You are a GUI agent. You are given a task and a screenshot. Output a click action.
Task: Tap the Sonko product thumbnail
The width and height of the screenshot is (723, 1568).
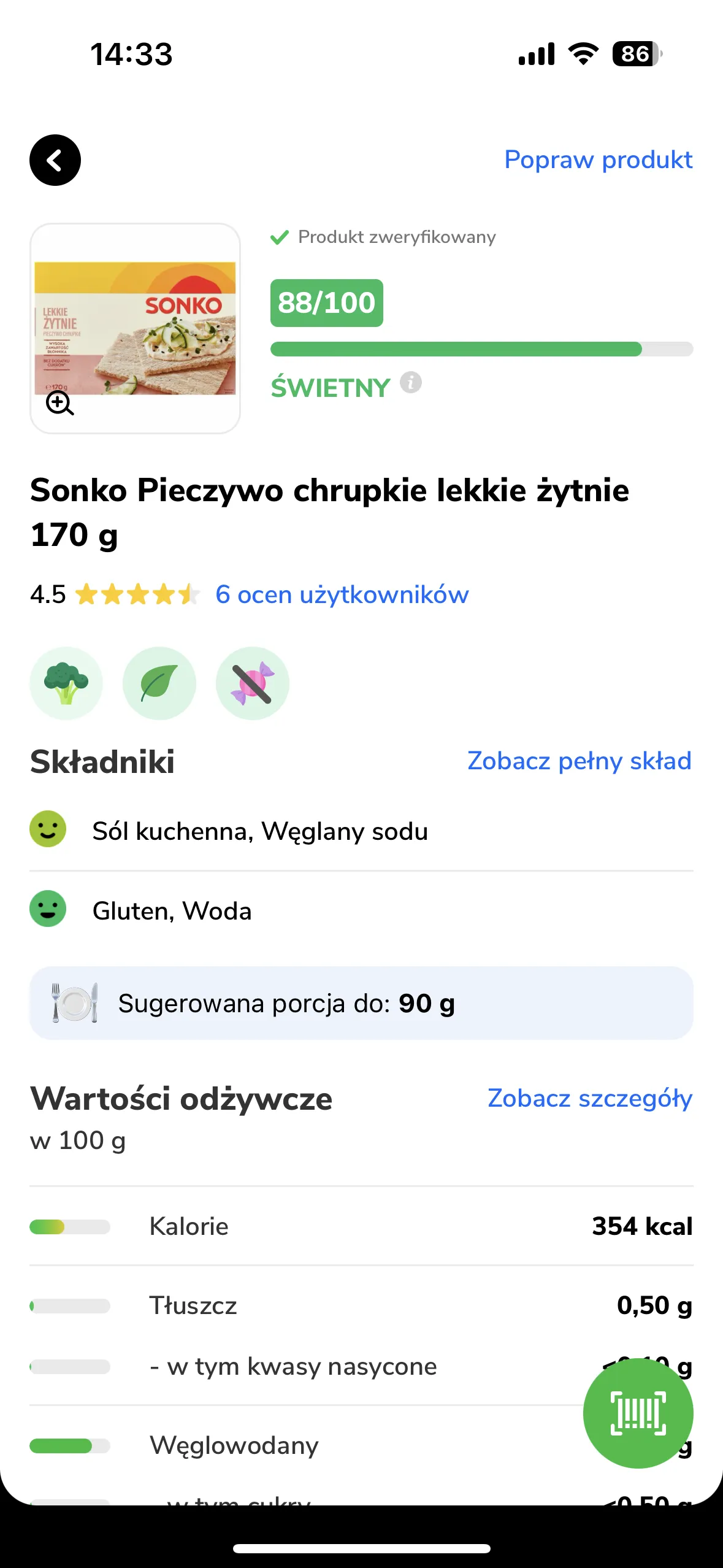[x=136, y=326]
